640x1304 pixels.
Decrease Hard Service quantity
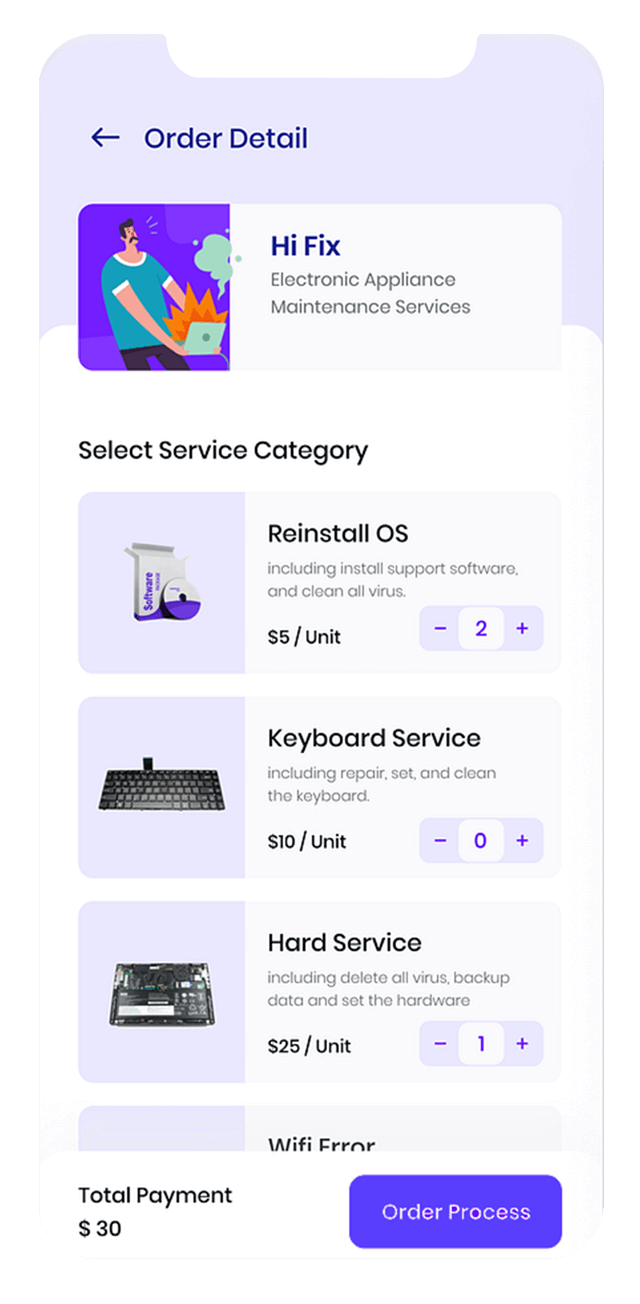point(440,1044)
